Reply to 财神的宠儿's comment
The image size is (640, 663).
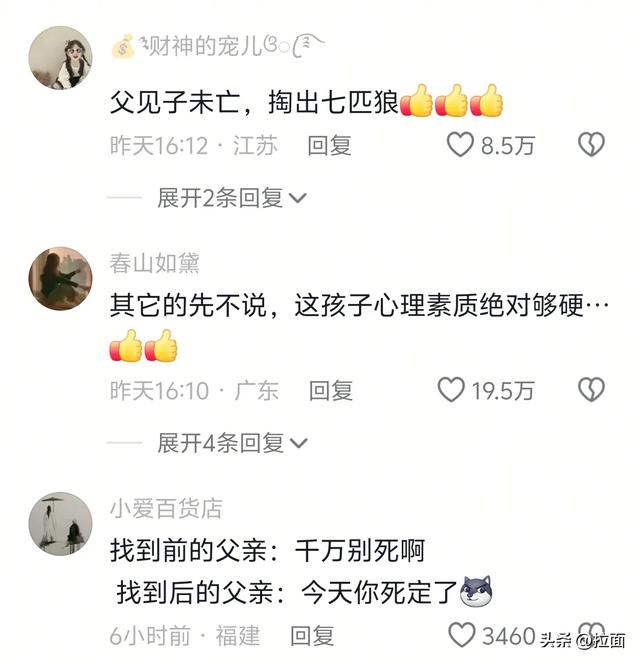point(329,146)
